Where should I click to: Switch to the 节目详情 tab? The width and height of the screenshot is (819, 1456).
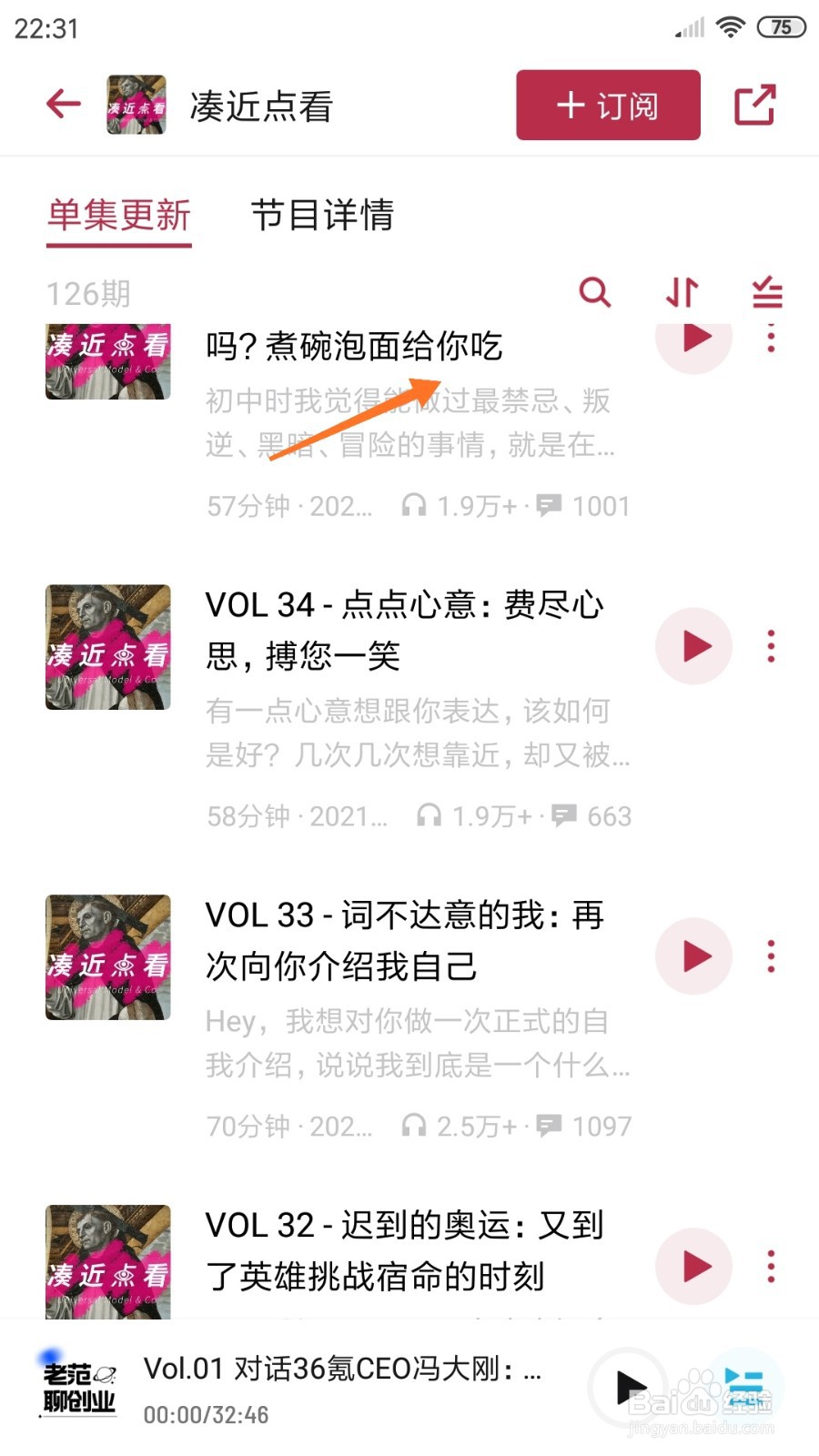click(322, 216)
